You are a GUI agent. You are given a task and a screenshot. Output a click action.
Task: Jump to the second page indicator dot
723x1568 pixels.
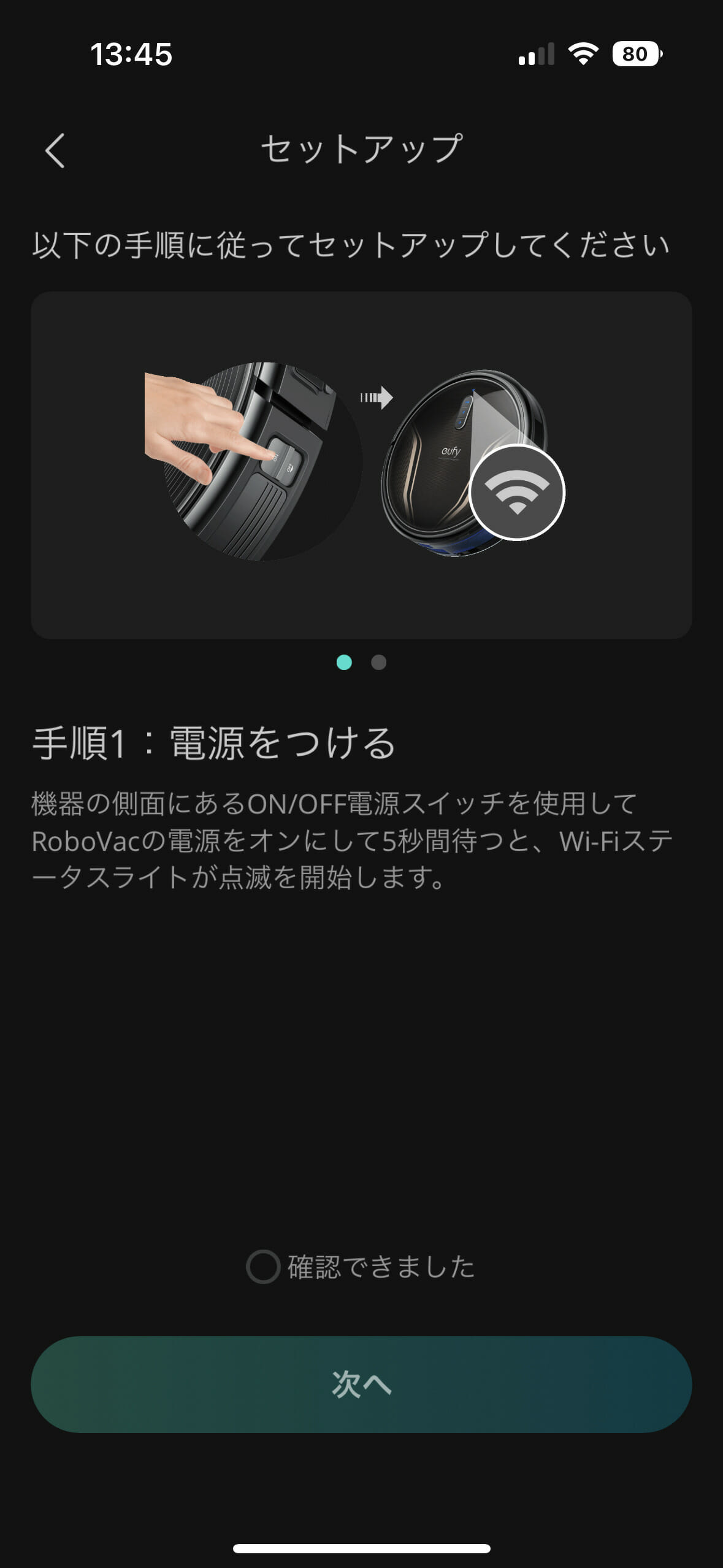[x=378, y=663]
